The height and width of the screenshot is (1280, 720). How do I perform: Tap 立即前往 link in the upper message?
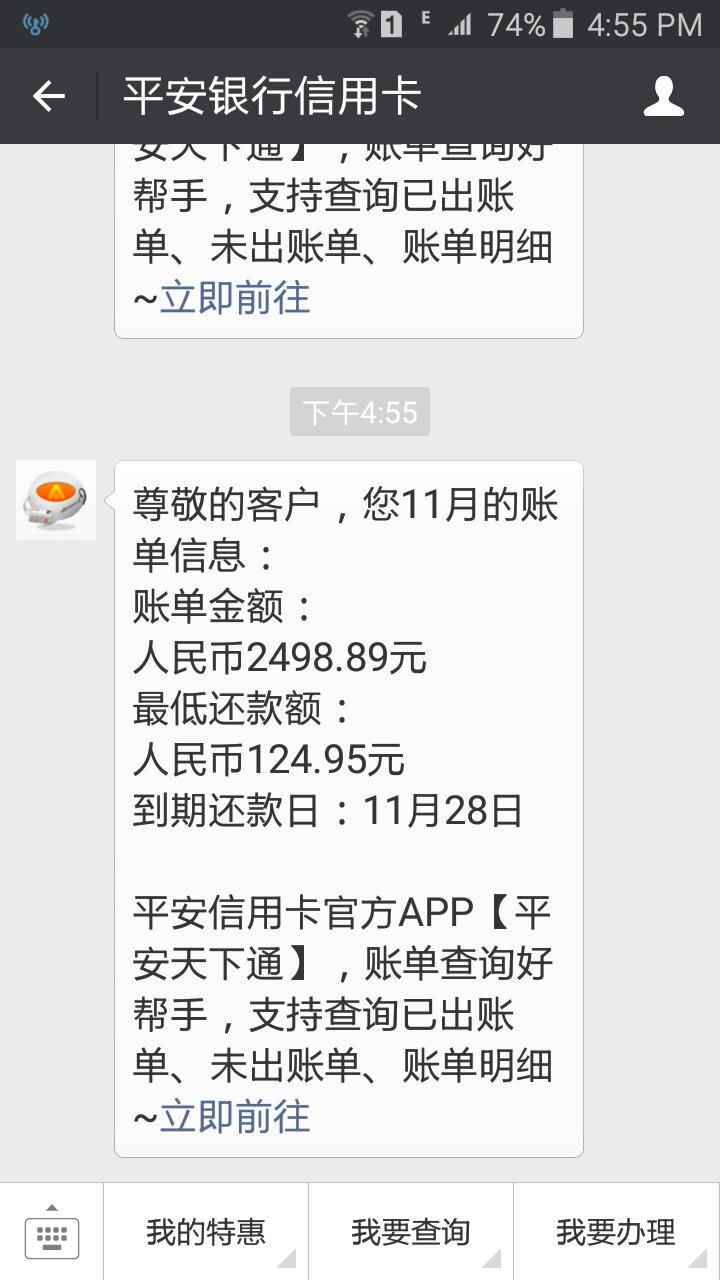(235, 297)
